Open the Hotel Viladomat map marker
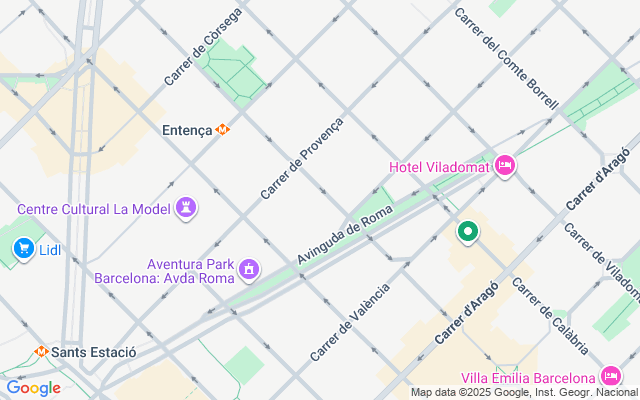 [x=504, y=165]
